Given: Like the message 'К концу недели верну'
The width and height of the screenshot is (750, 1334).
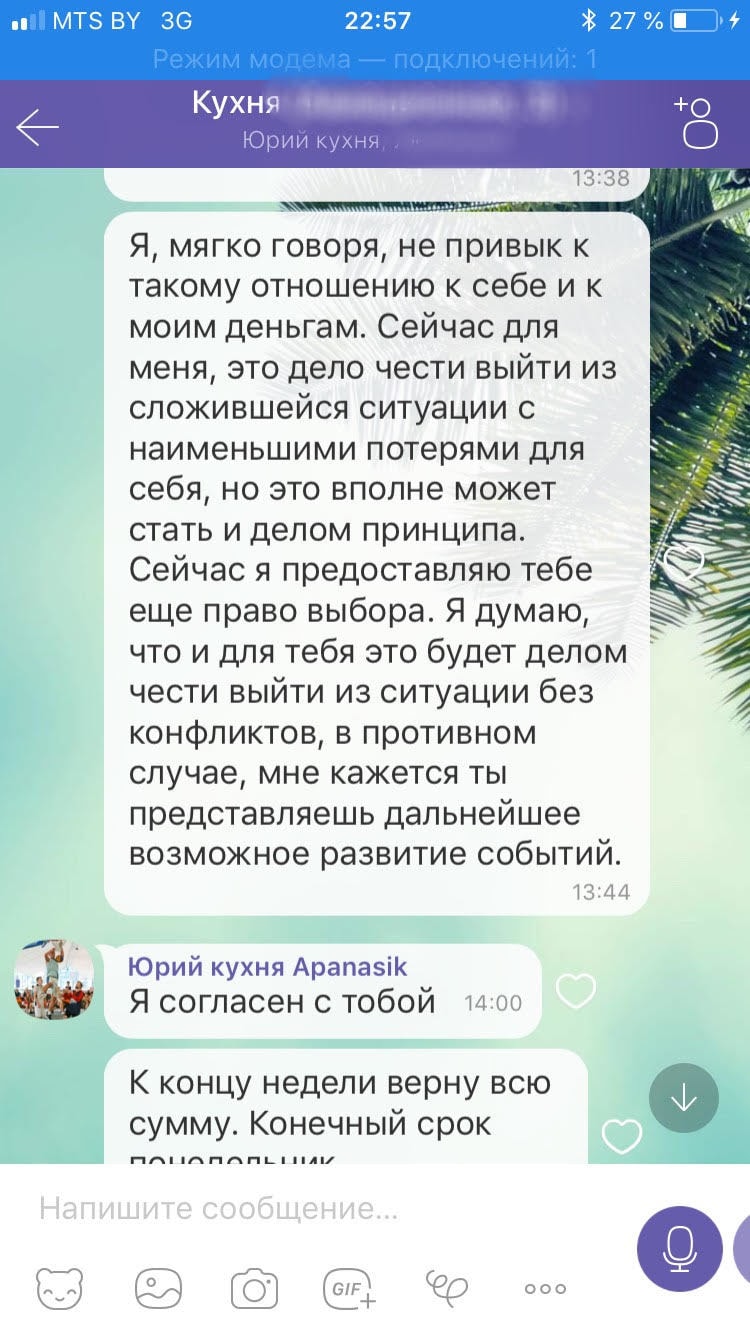Looking at the screenshot, I should tap(621, 1134).
